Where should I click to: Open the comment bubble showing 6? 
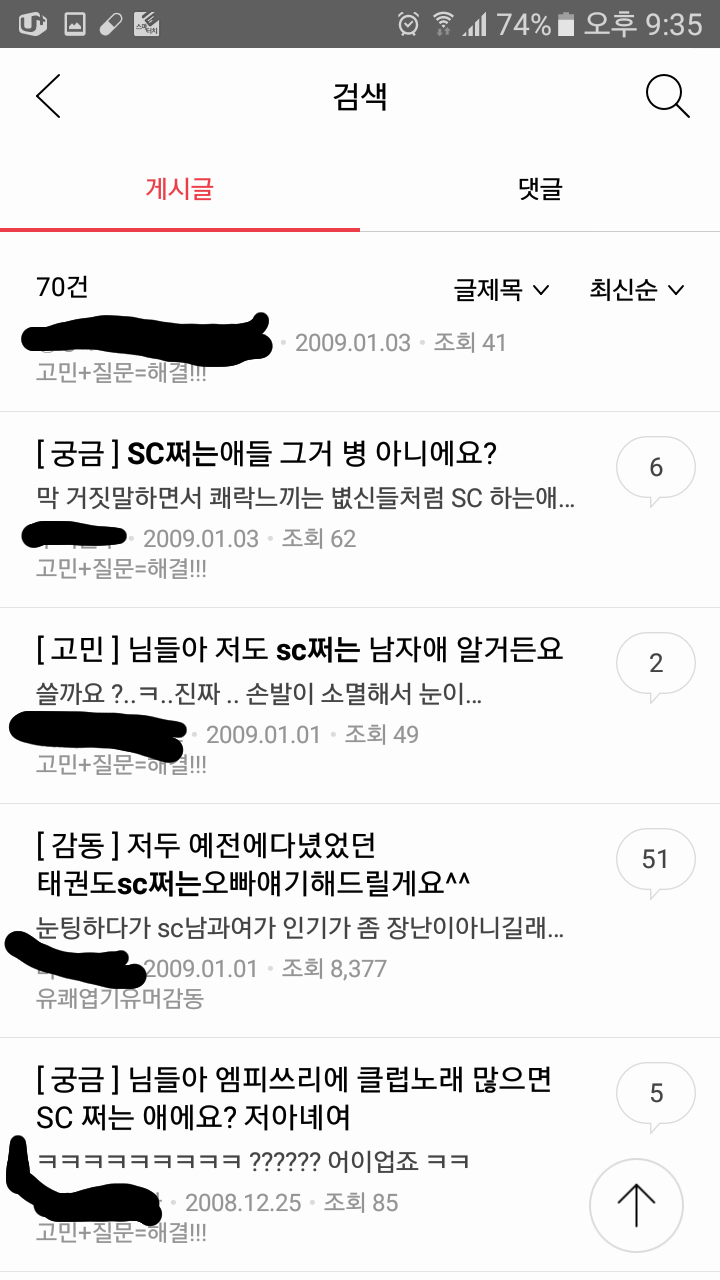click(x=655, y=467)
